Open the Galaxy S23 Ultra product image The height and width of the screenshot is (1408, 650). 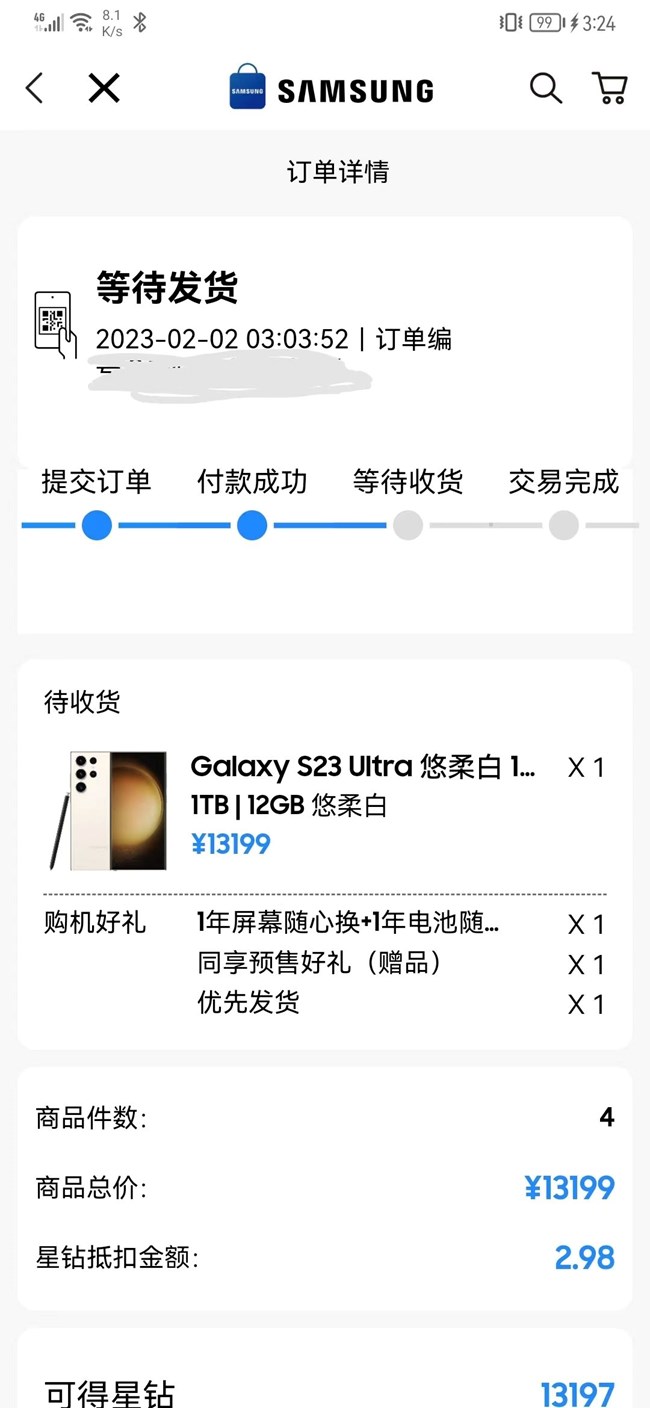pos(108,809)
